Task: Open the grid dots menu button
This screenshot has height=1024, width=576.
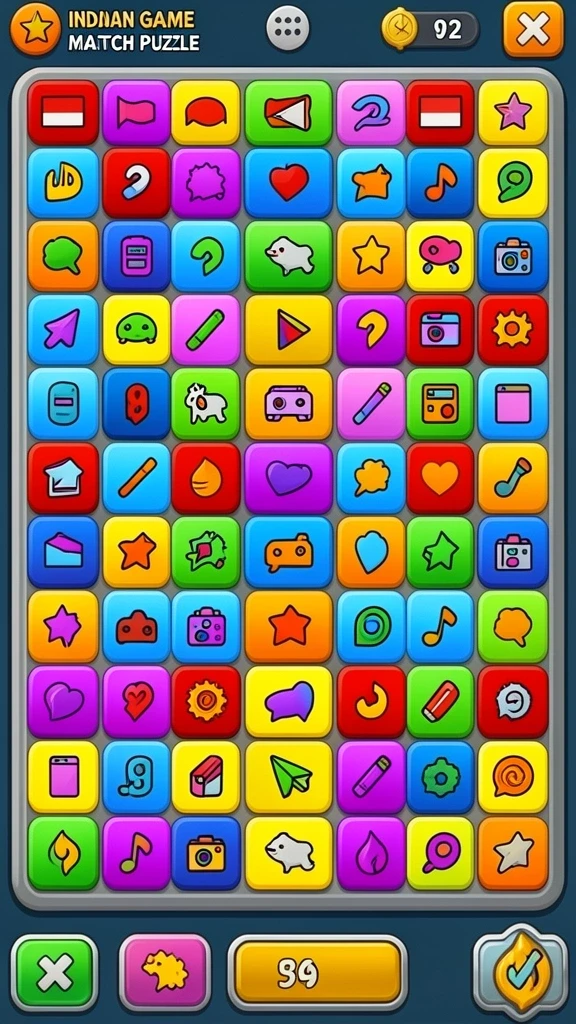Action: [x=288, y=28]
